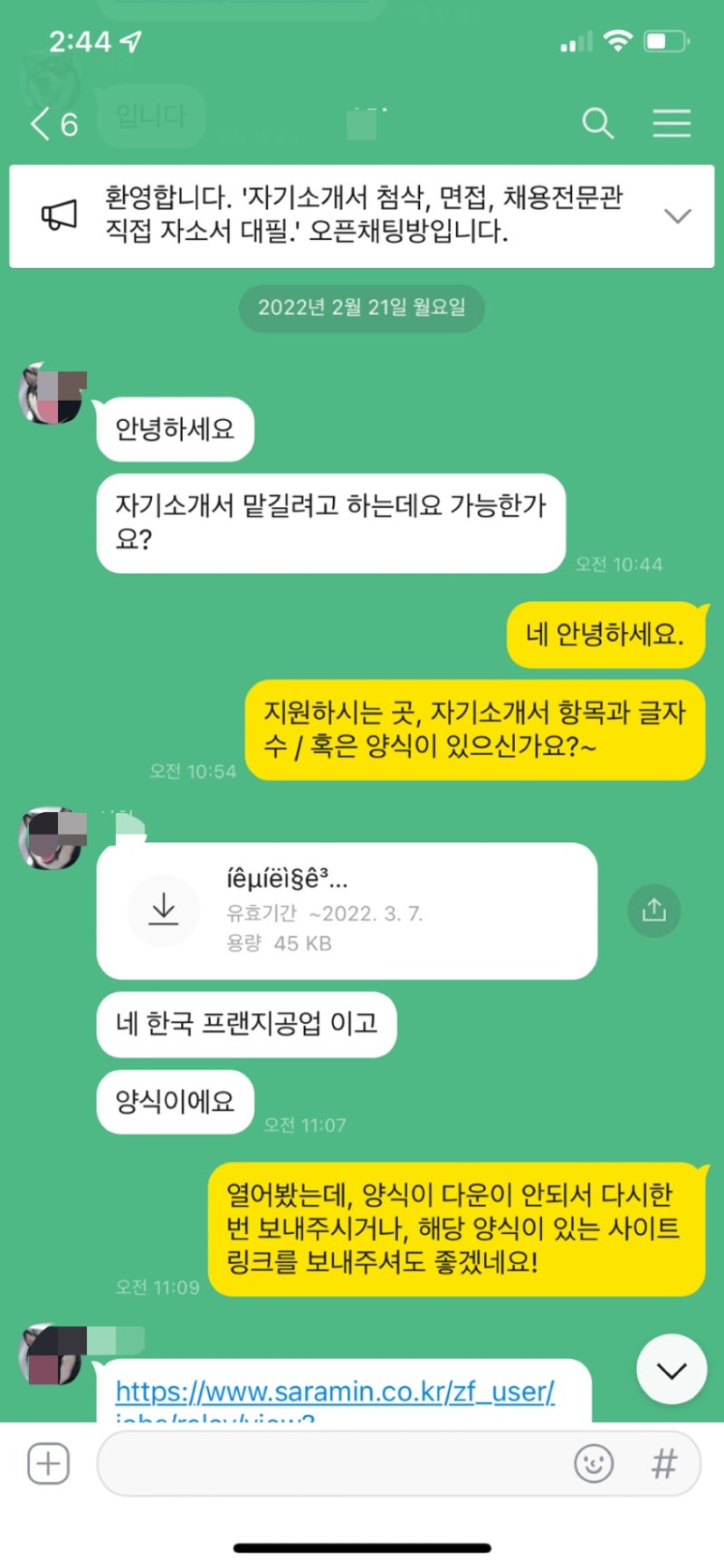Expand the pinned announcement banner
The width and height of the screenshot is (724, 1568).
tap(677, 215)
